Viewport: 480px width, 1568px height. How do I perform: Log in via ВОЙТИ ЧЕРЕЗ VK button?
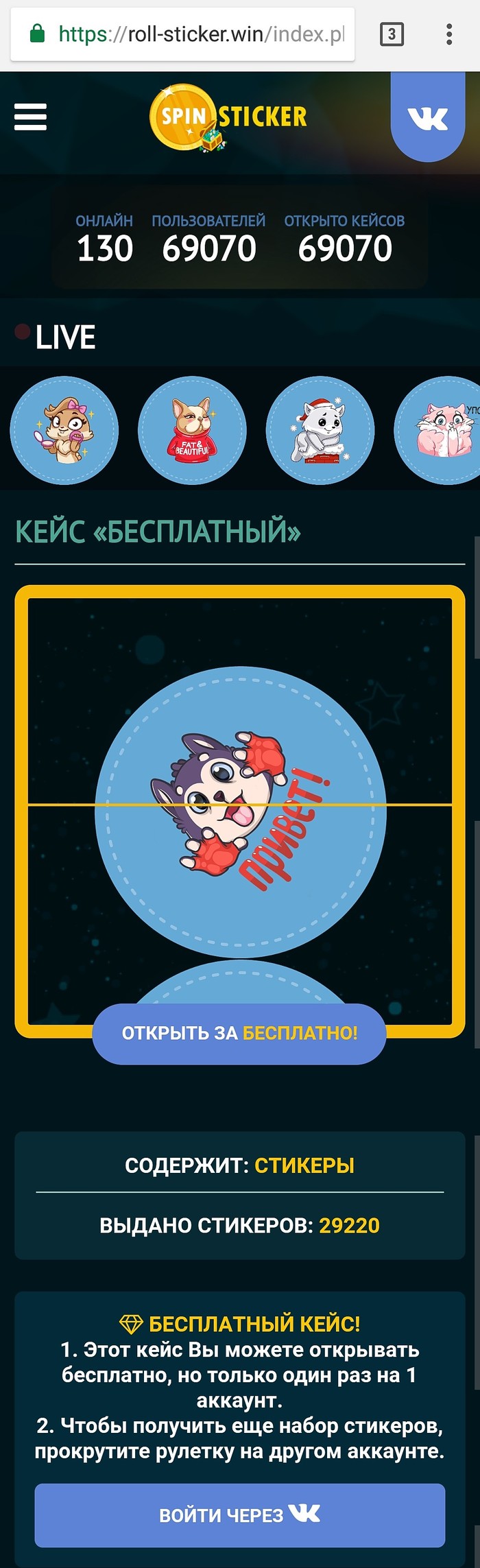[239, 1514]
